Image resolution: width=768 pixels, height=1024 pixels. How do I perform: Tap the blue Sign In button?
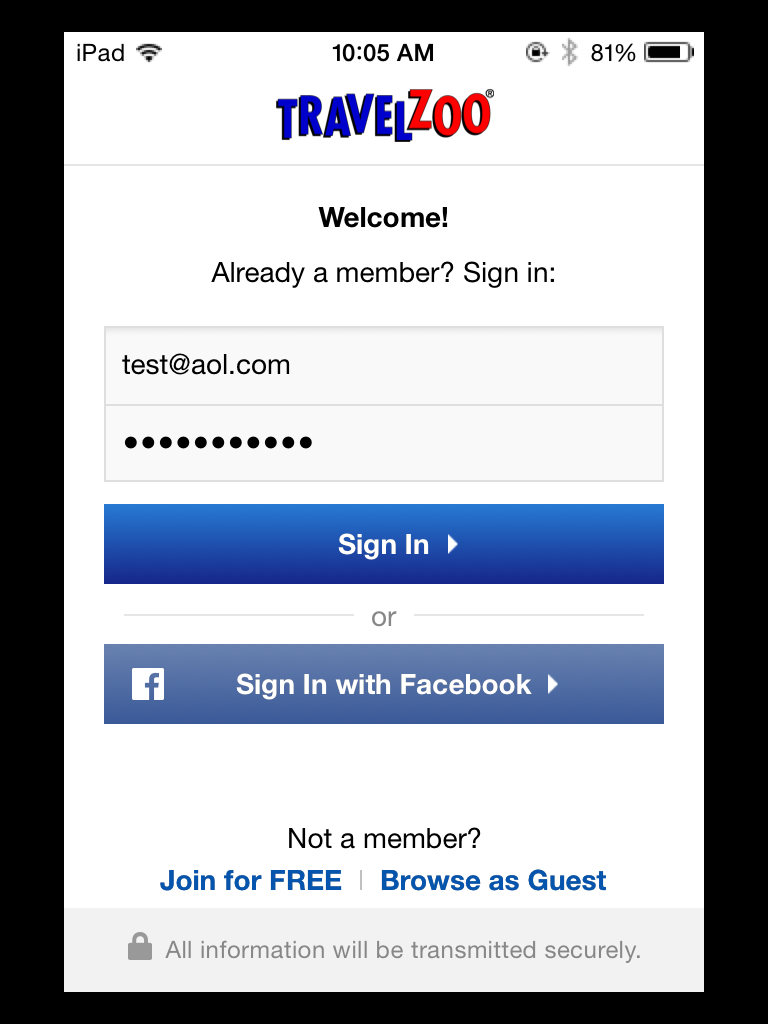pyautogui.click(x=384, y=544)
